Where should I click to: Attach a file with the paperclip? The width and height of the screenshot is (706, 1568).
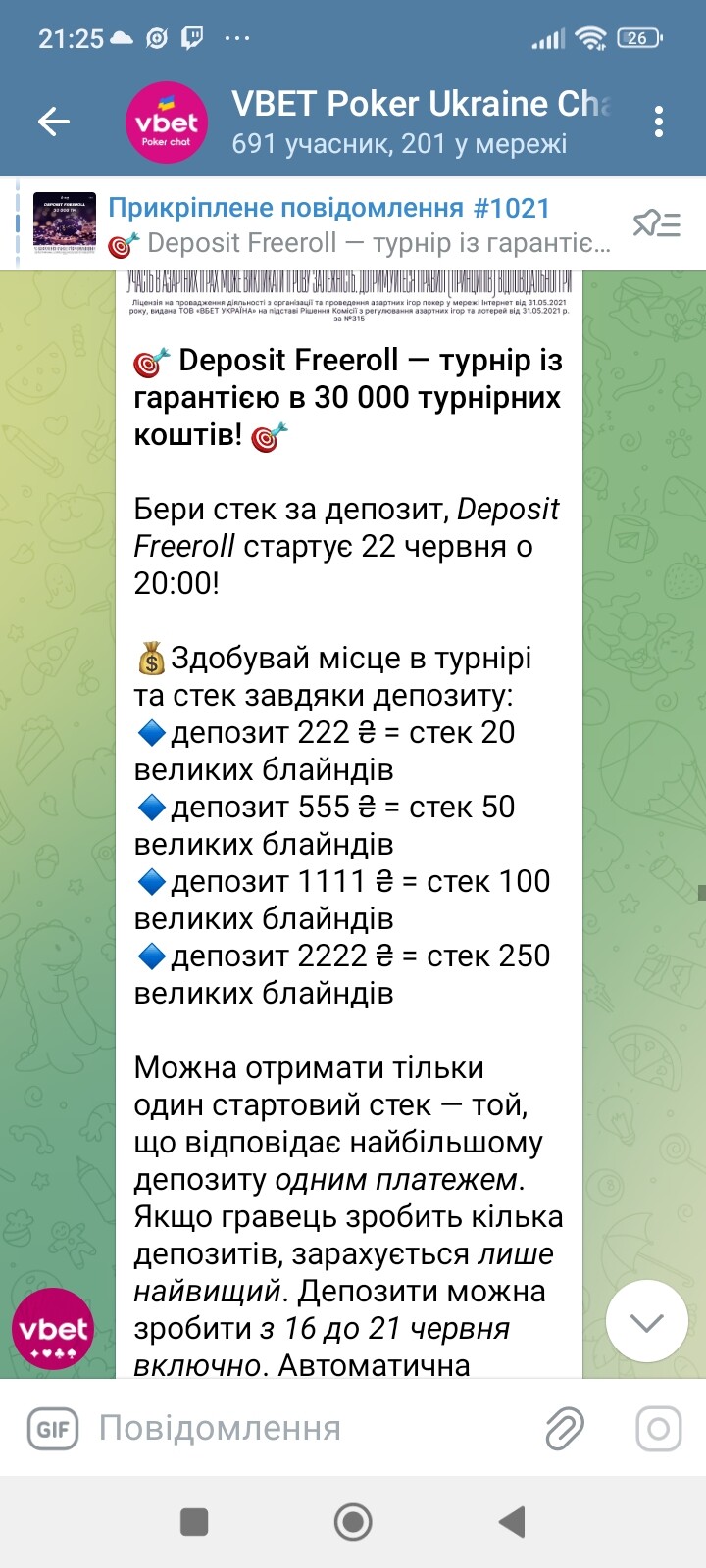pos(565,1429)
